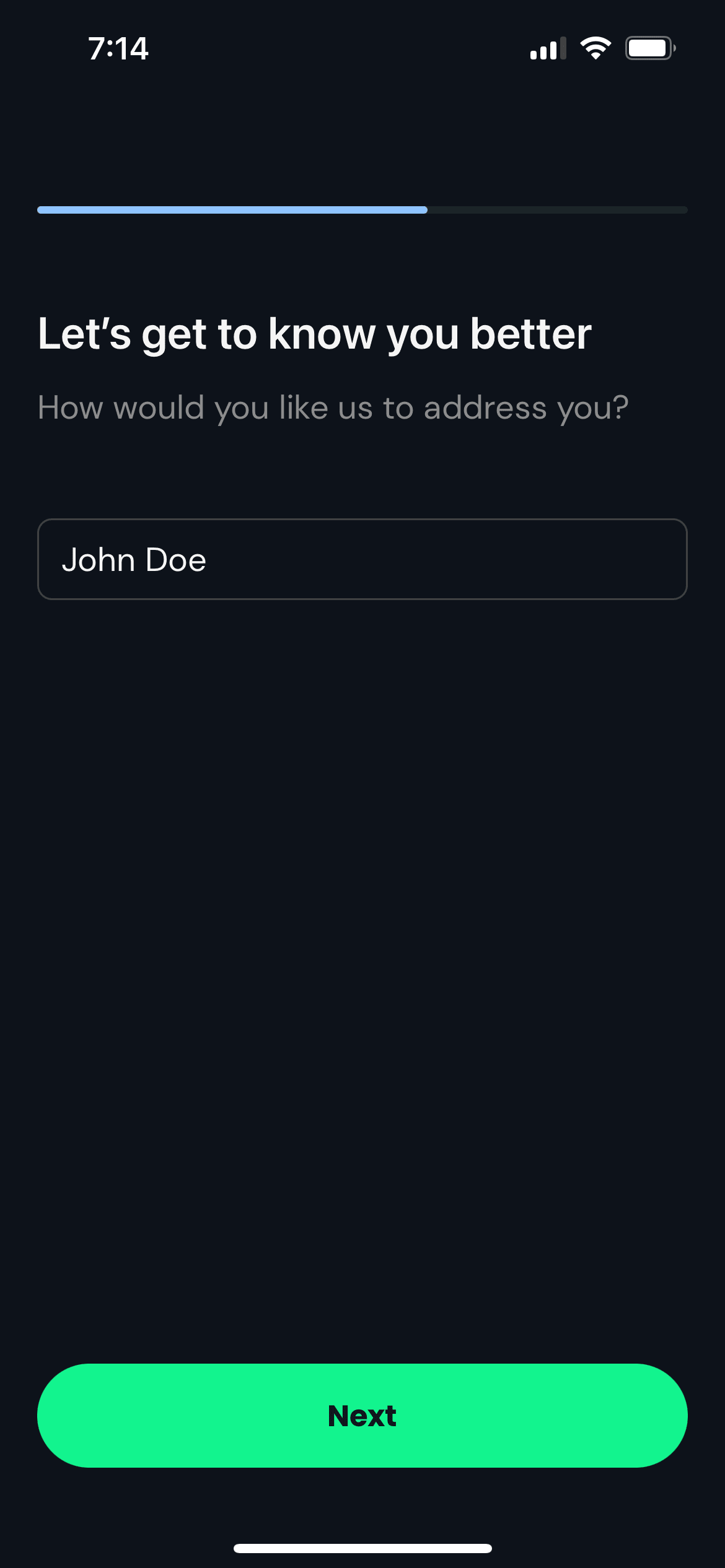
Task: Tap the Wi-Fi status icon
Action: (x=596, y=47)
